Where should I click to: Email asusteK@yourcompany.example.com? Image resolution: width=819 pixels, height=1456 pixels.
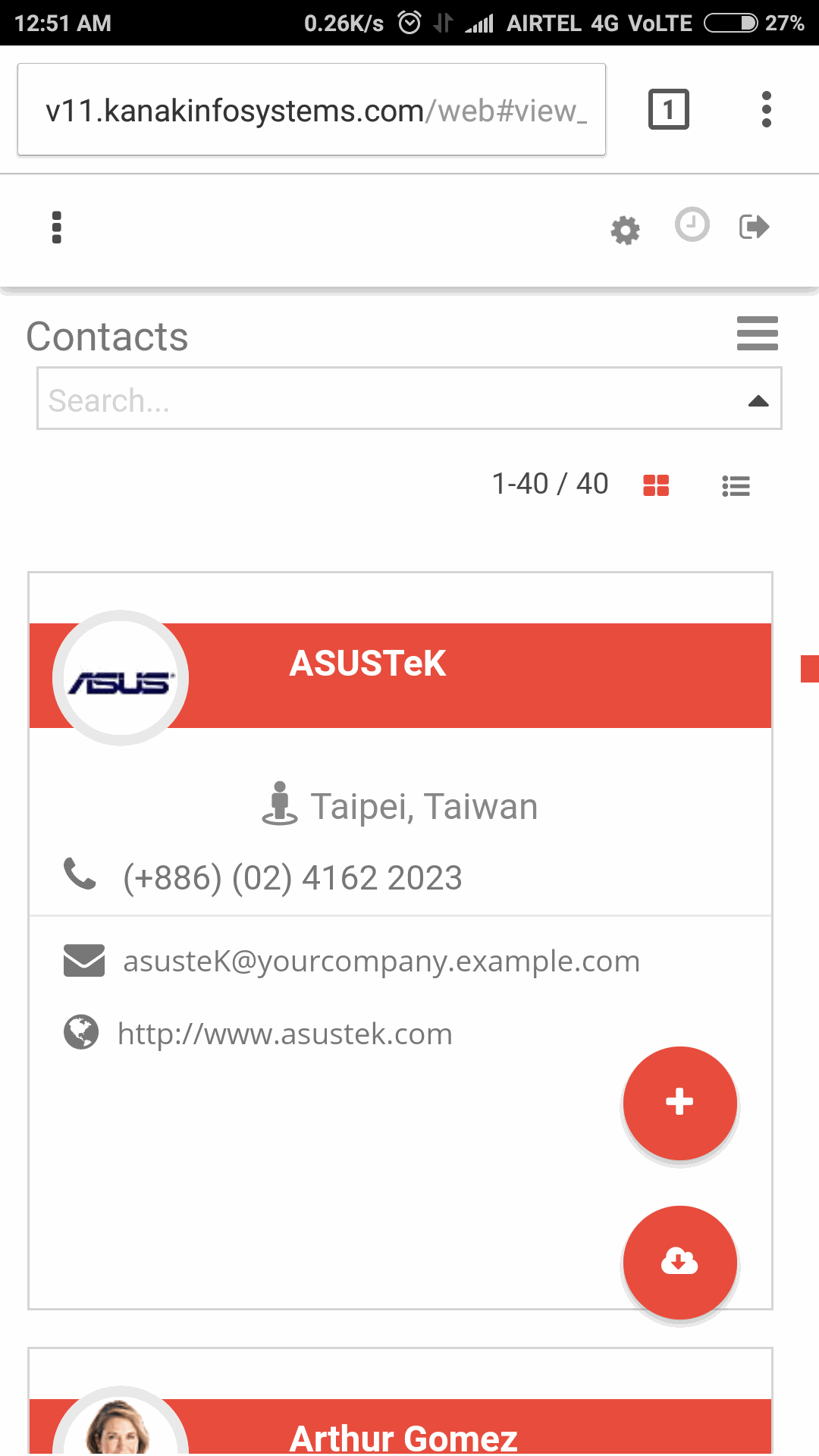click(x=381, y=962)
